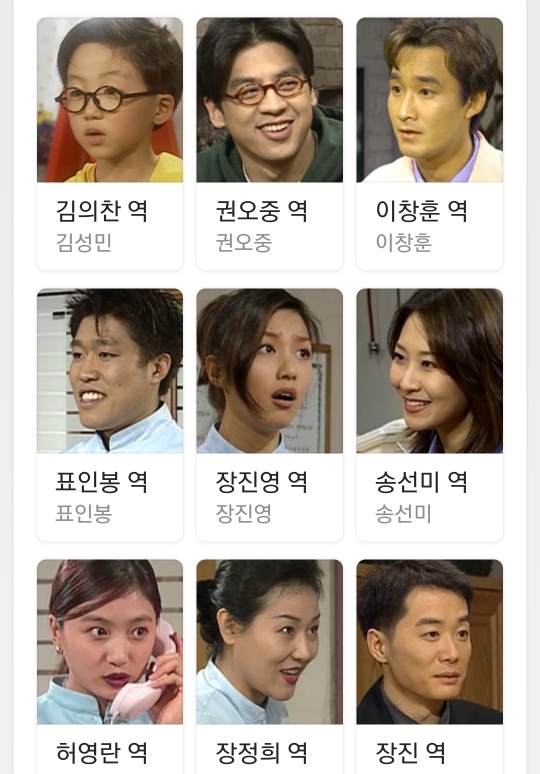Open the 김의찬 역 cast card
The height and width of the screenshot is (774, 540).
(x=110, y=144)
